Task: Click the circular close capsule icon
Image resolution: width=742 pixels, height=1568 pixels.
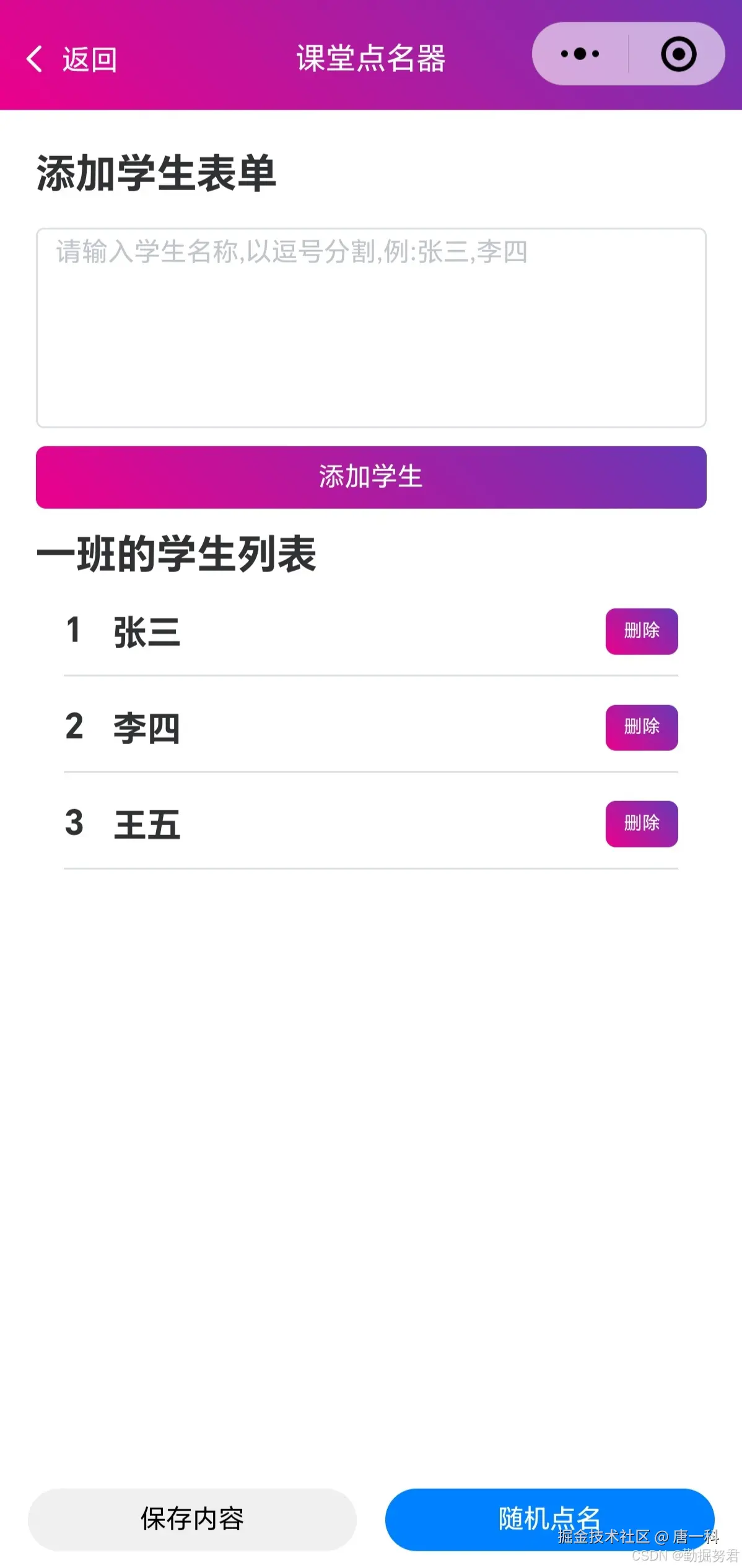Action: [x=679, y=54]
